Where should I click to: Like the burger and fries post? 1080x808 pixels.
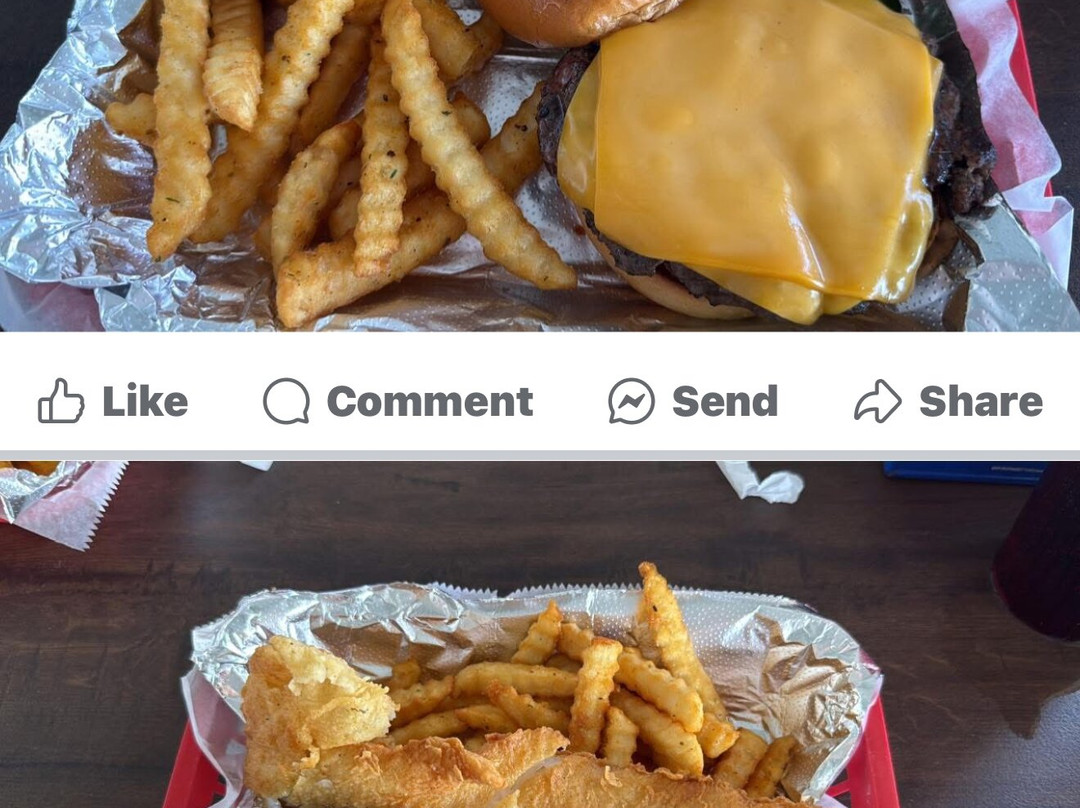pyautogui.click(x=113, y=401)
